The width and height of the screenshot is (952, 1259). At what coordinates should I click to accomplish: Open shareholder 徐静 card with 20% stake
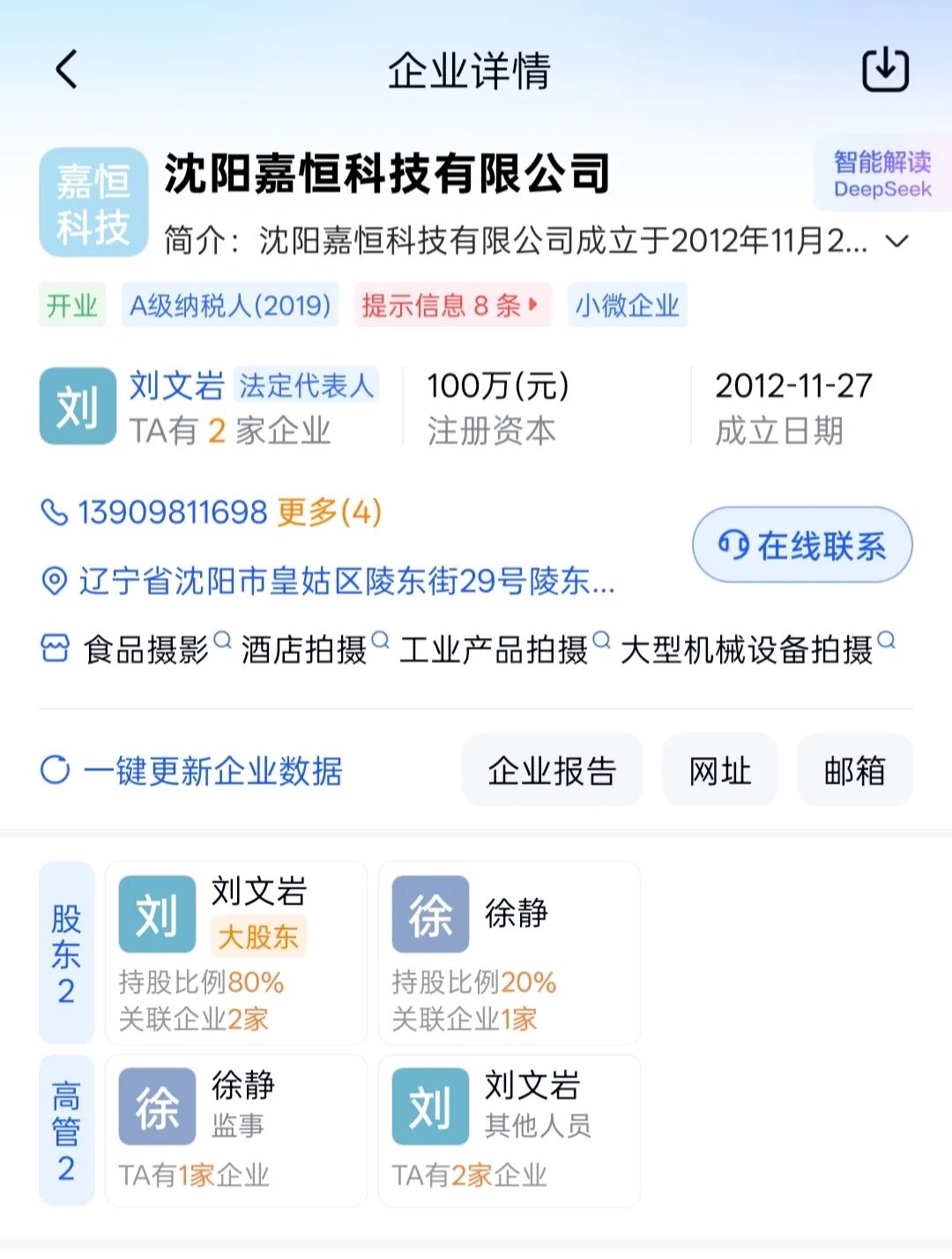click(x=509, y=954)
